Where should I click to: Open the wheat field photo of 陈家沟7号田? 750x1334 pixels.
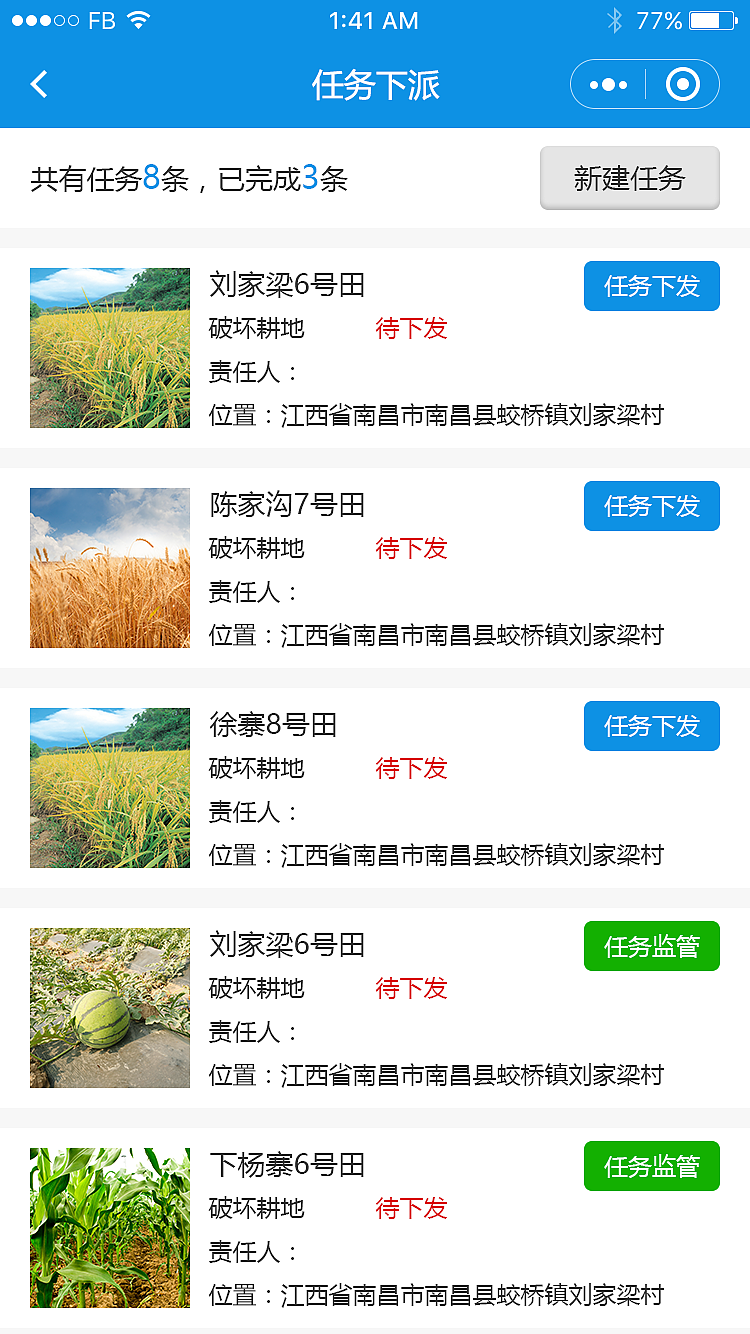click(109, 567)
